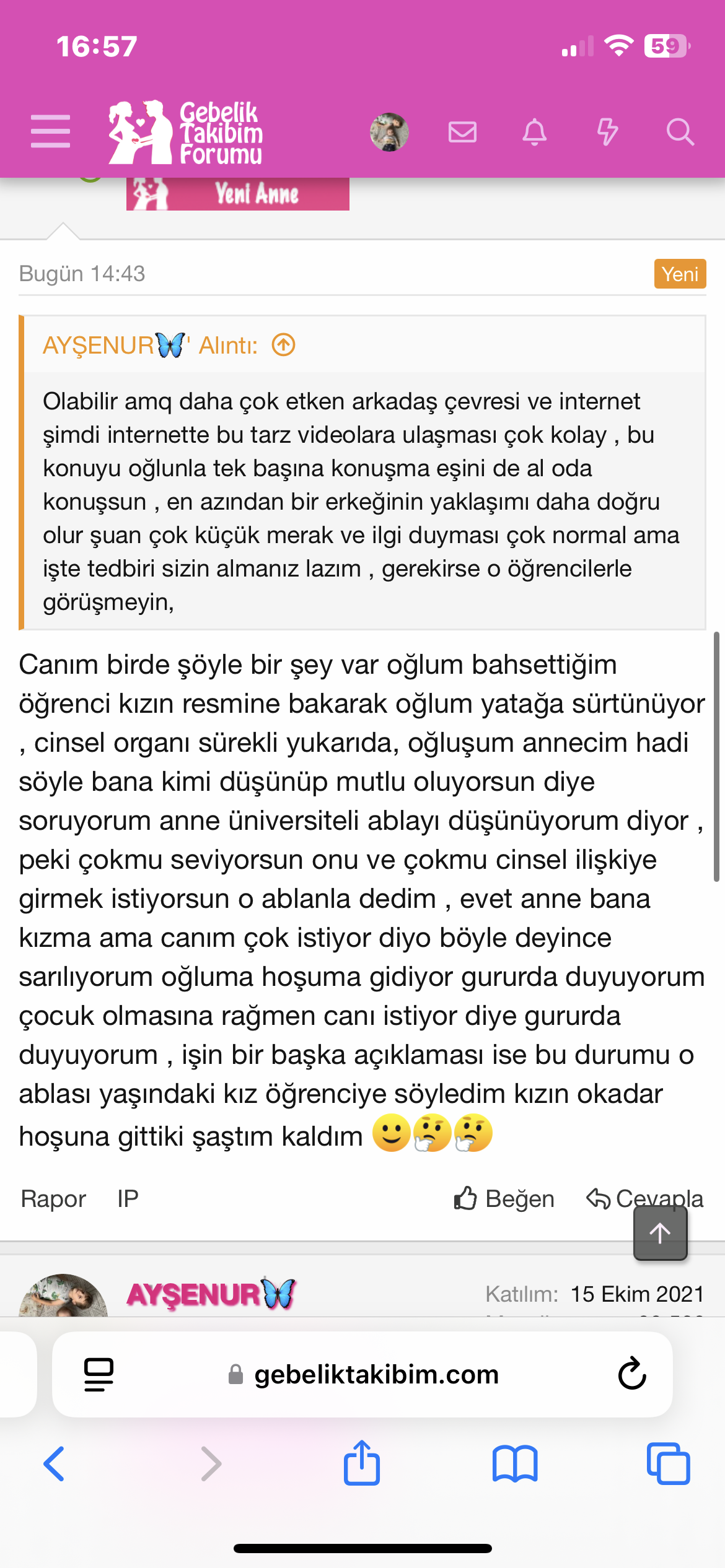Viewport: 725px width, 1568px height.
Task: Open the notifications bell
Action: click(x=534, y=132)
